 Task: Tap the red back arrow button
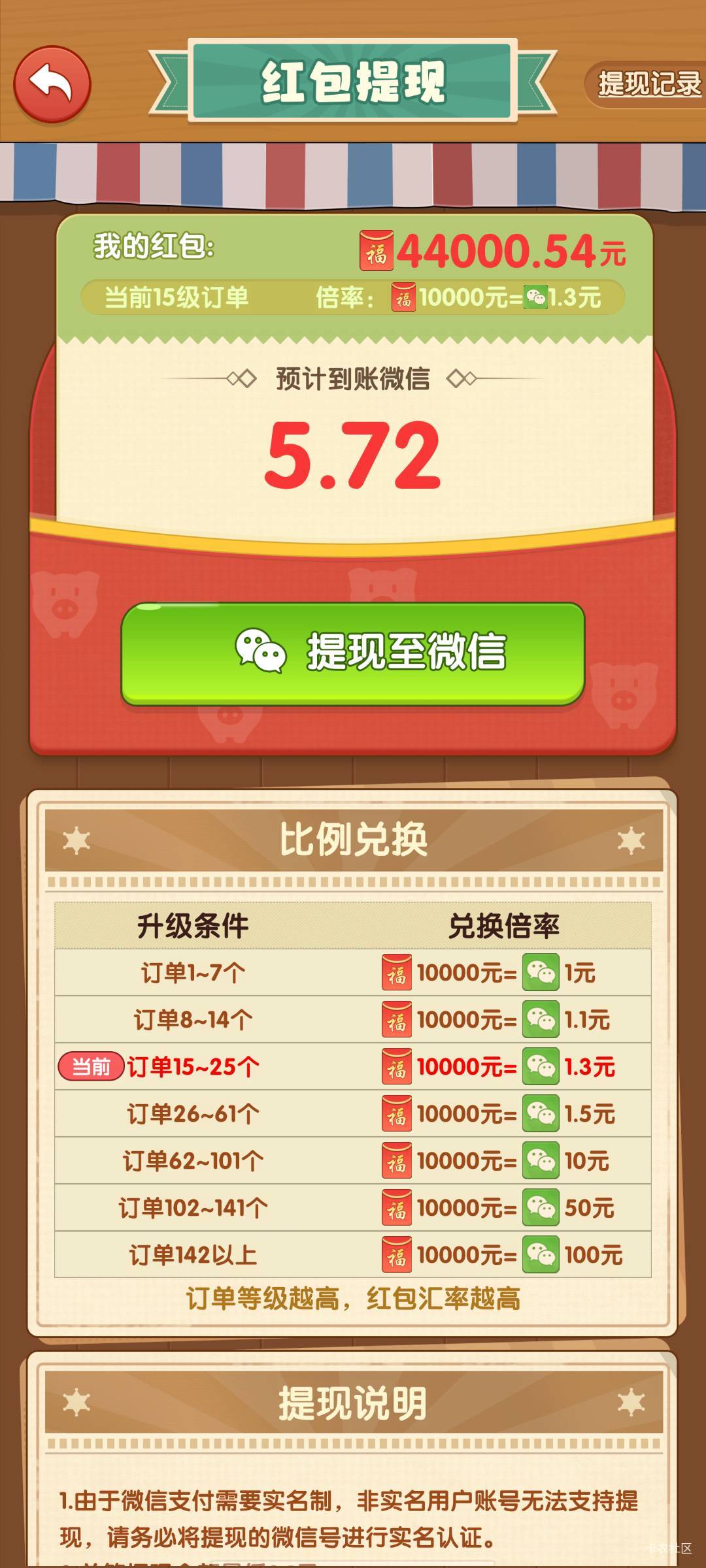pyautogui.click(x=52, y=84)
